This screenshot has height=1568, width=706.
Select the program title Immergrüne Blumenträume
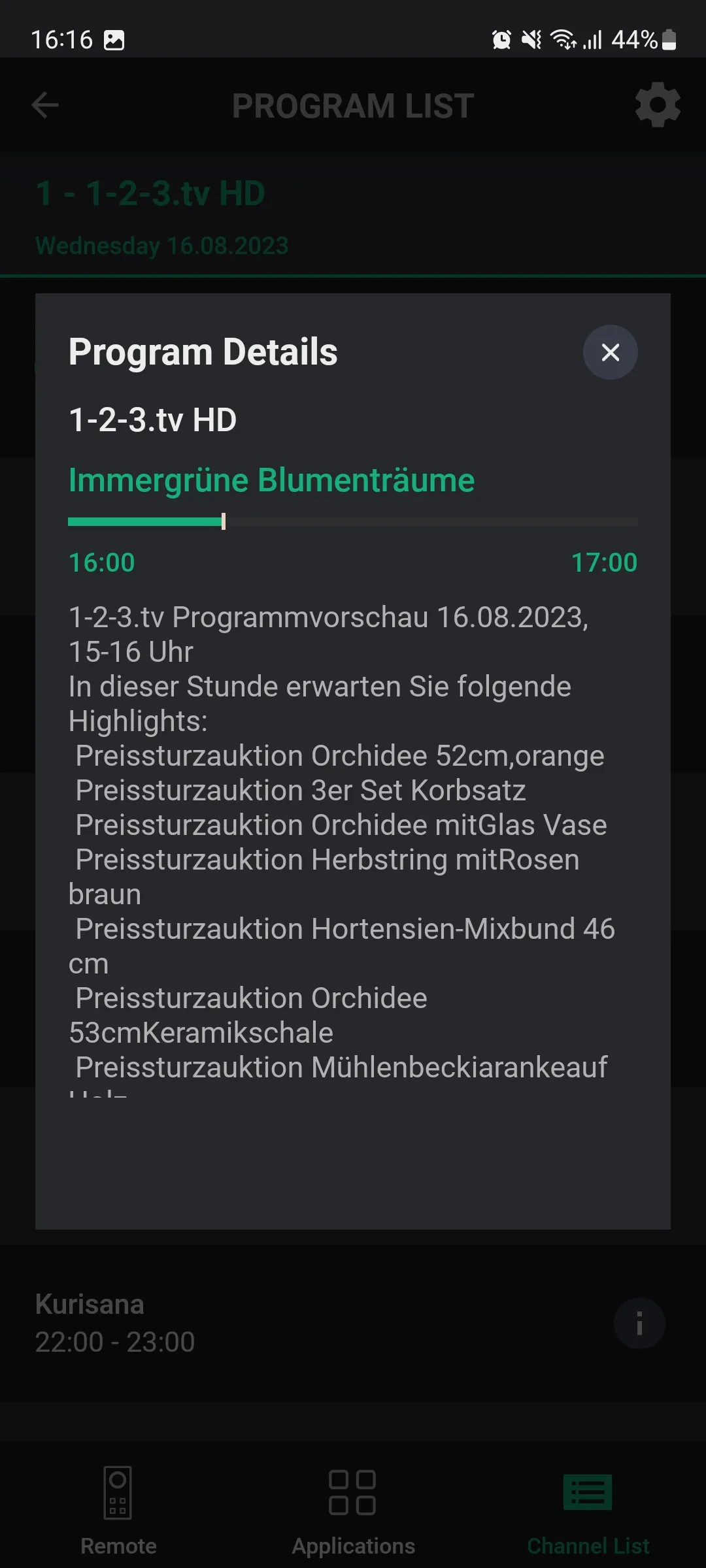[271, 480]
